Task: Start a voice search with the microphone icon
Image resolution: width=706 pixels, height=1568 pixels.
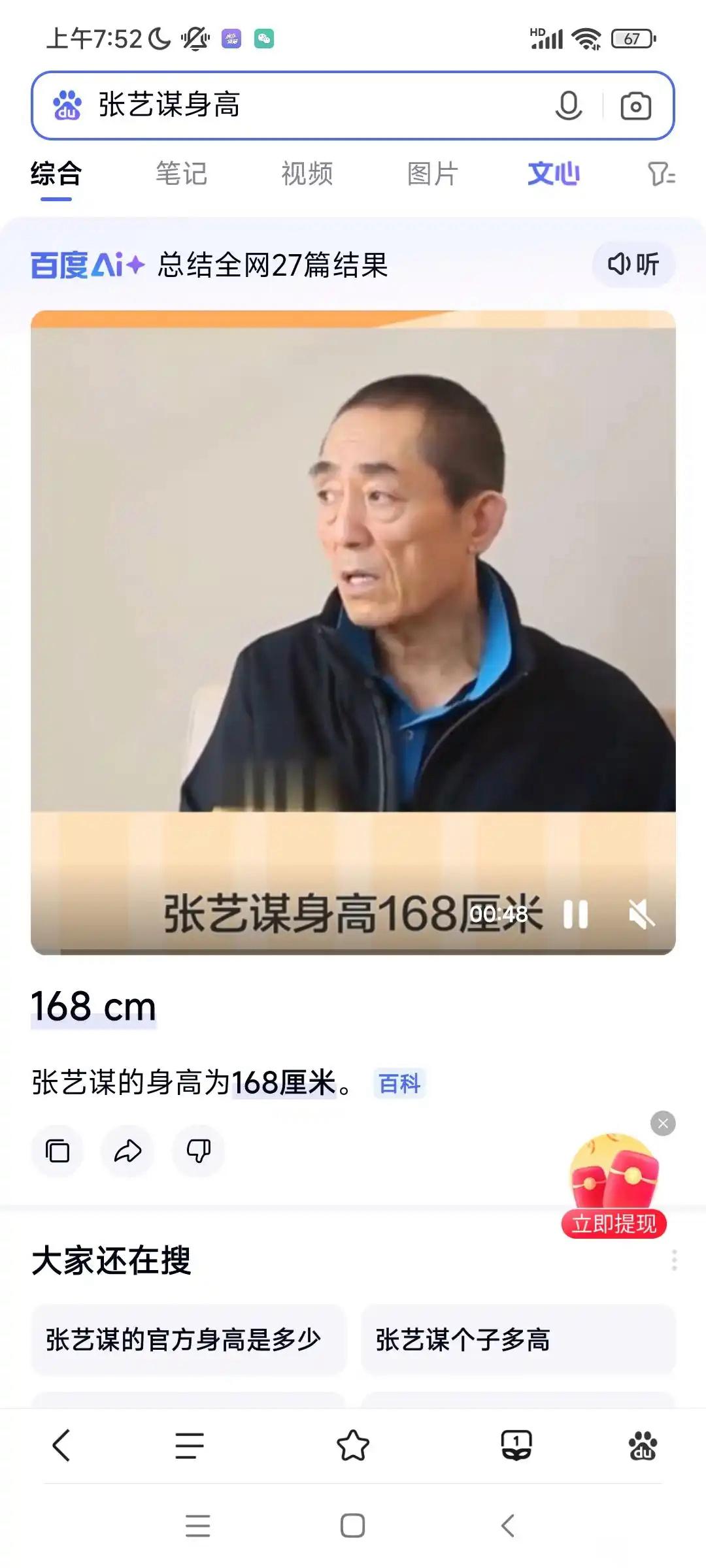Action: point(568,106)
